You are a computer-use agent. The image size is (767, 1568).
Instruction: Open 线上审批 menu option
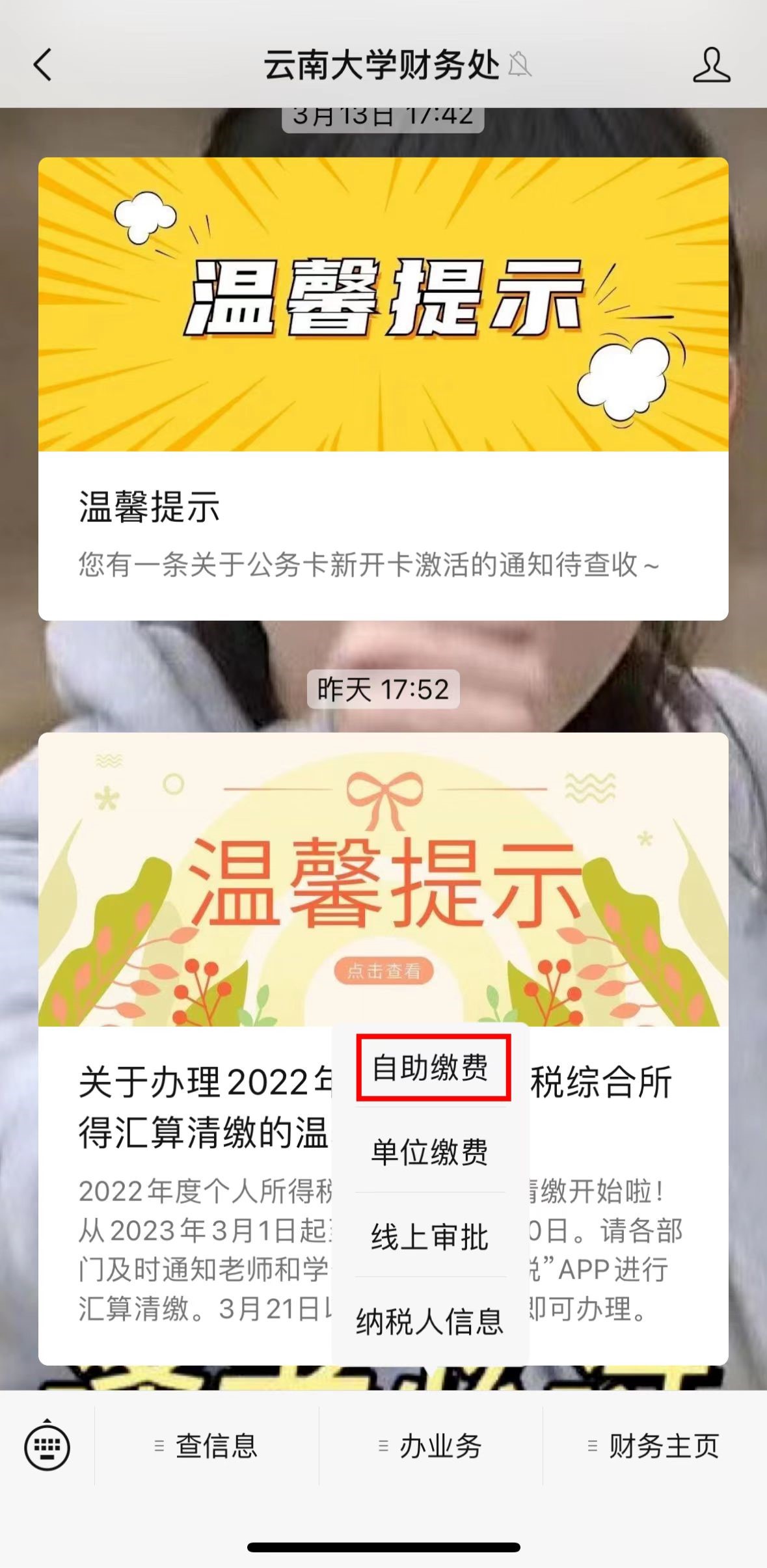[x=430, y=1237]
